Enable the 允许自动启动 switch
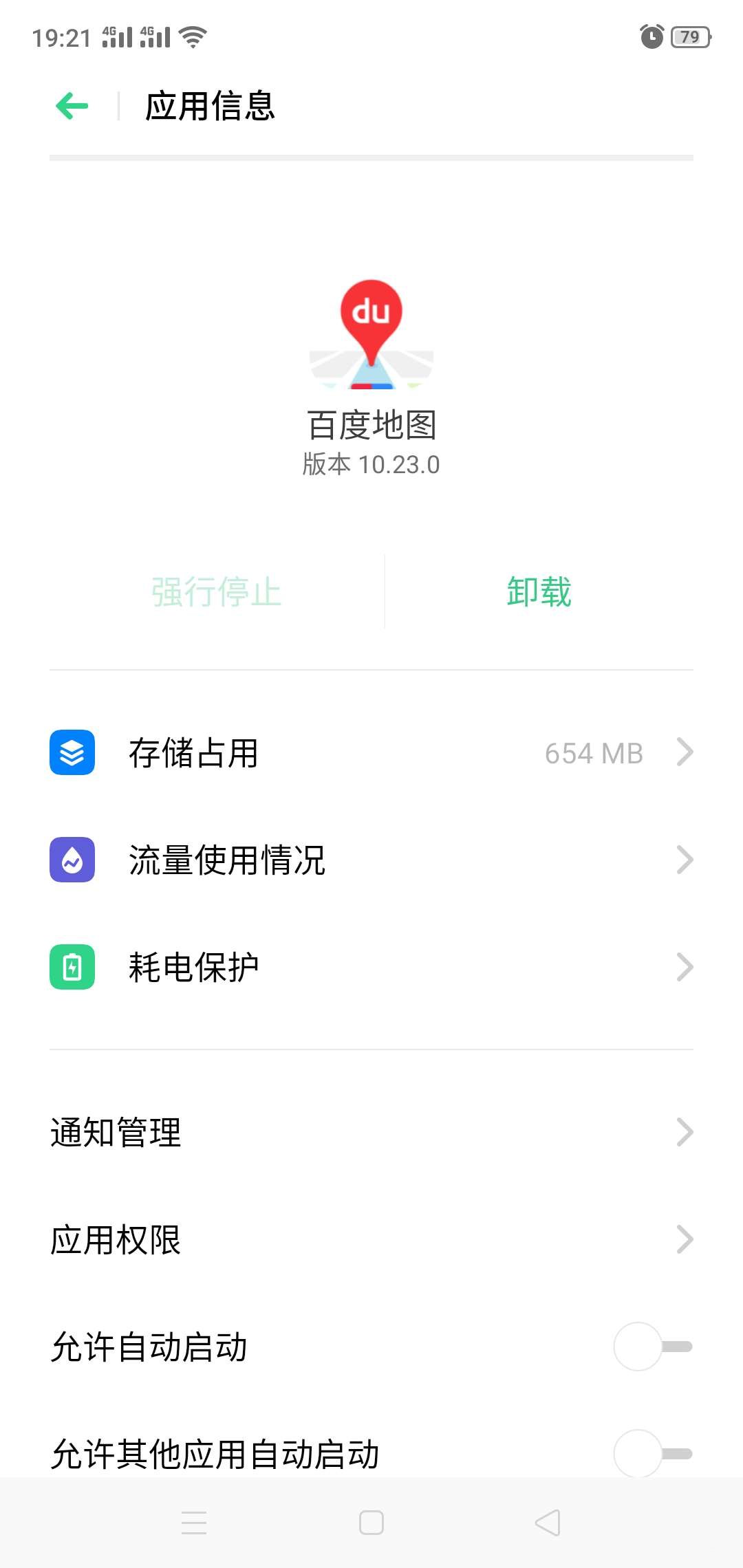Image resolution: width=743 pixels, height=1568 pixels. click(x=652, y=1347)
